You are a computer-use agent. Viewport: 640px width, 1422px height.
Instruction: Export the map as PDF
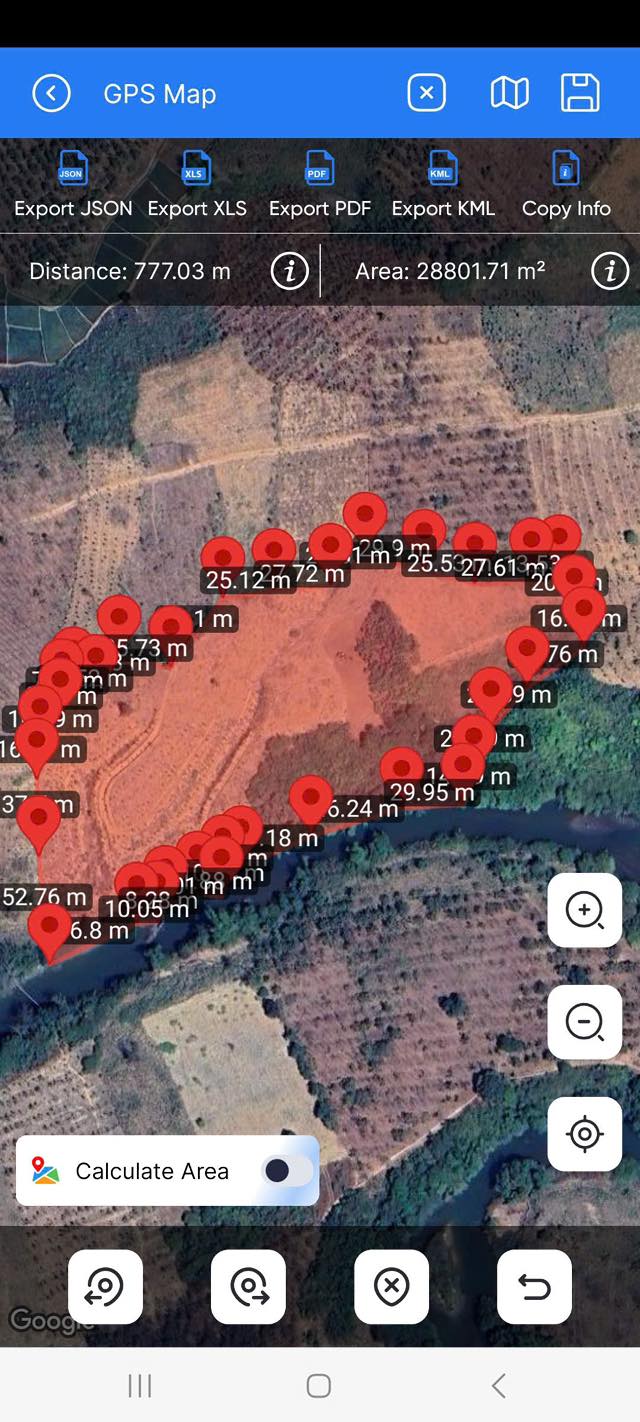click(319, 184)
